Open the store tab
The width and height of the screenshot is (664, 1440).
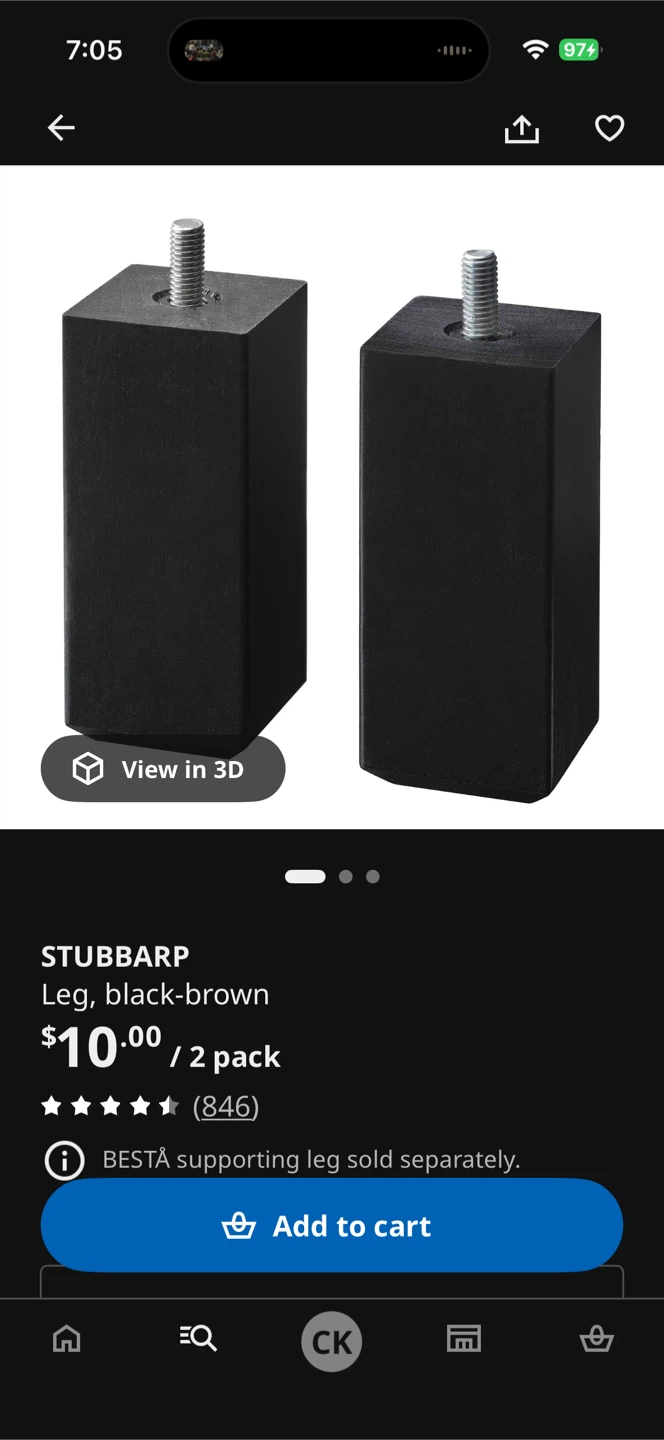pyautogui.click(x=464, y=1338)
